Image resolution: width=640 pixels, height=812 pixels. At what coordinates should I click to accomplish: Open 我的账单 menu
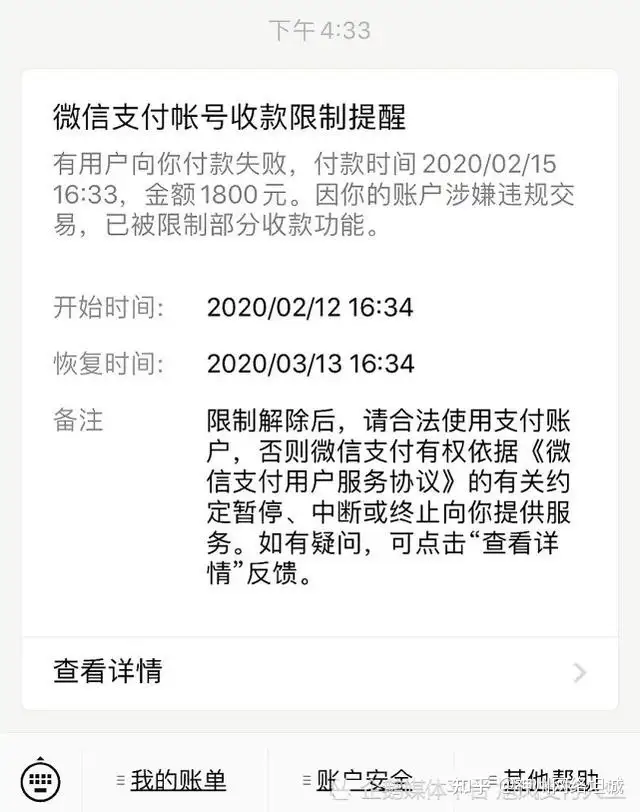172,780
